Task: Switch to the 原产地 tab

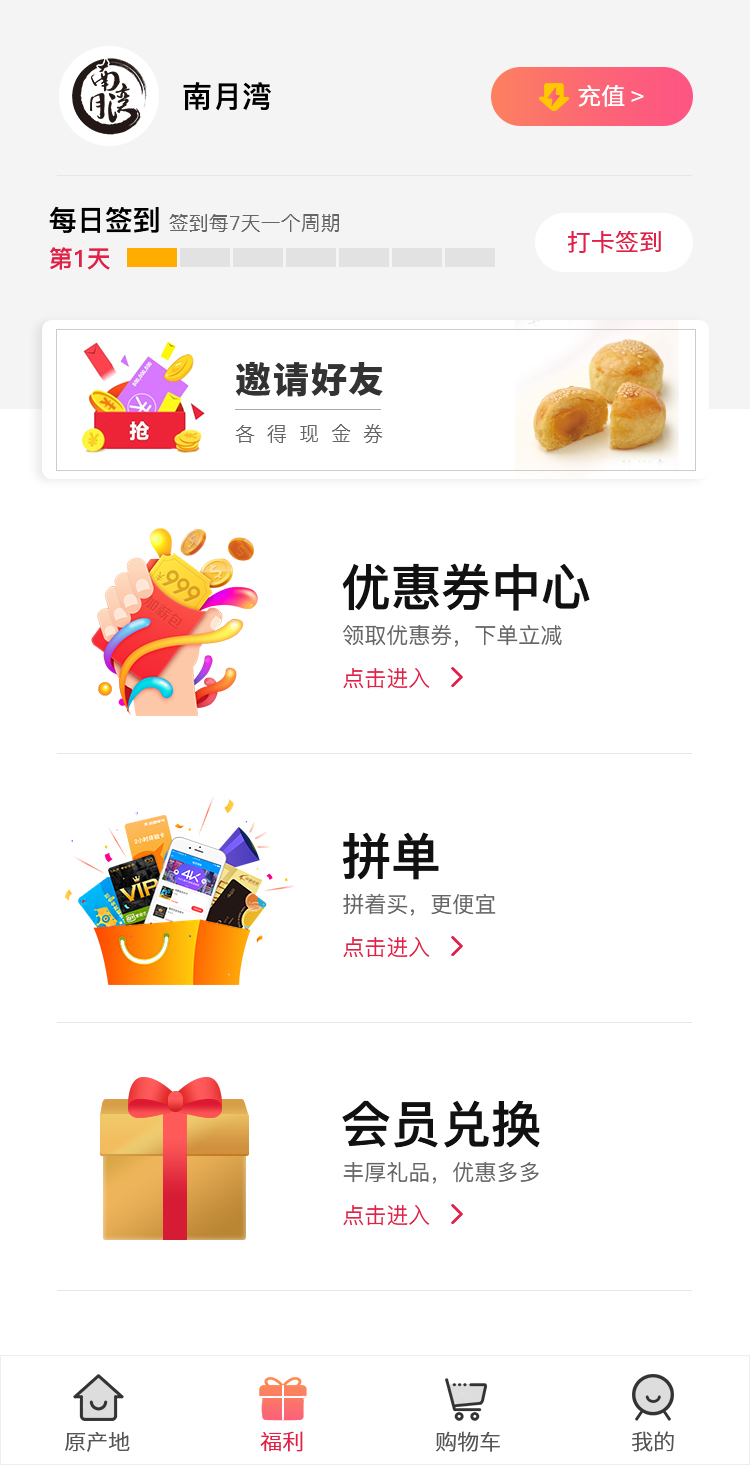Action: 97,1412
